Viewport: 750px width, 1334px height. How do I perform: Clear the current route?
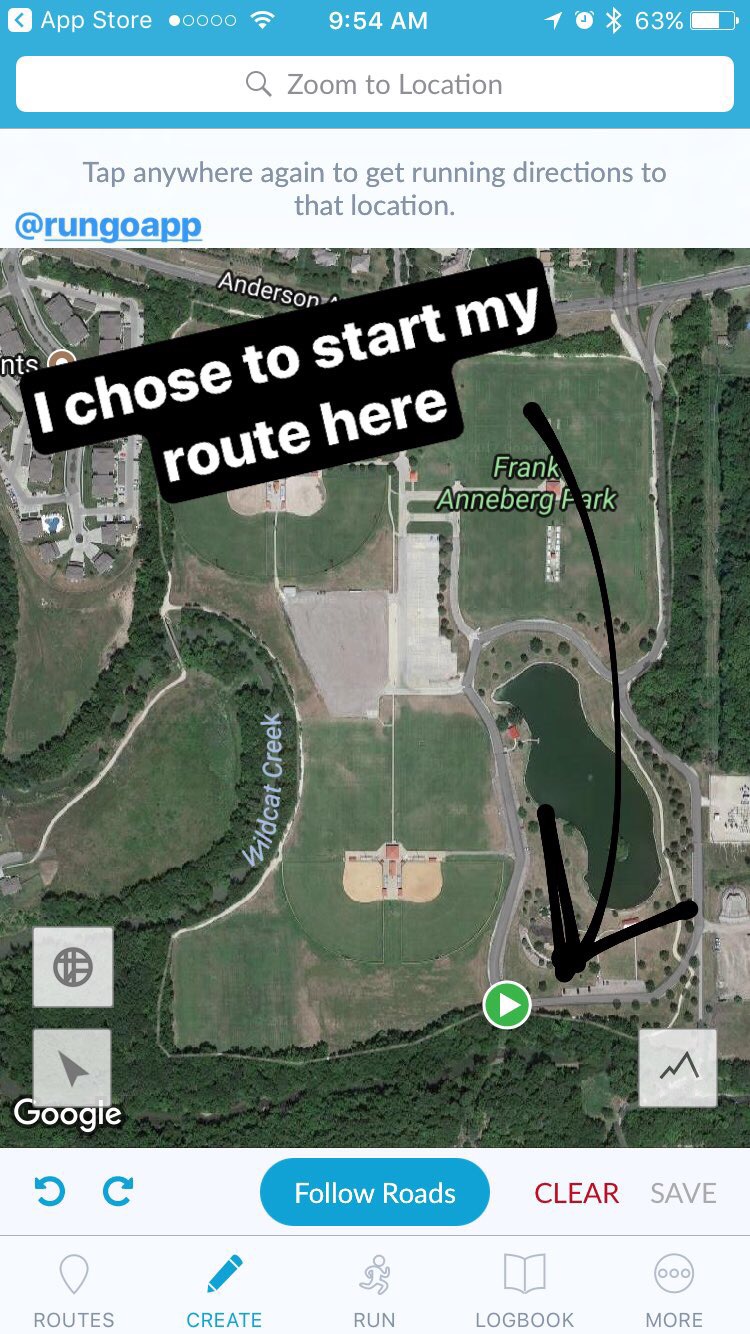(x=577, y=1193)
